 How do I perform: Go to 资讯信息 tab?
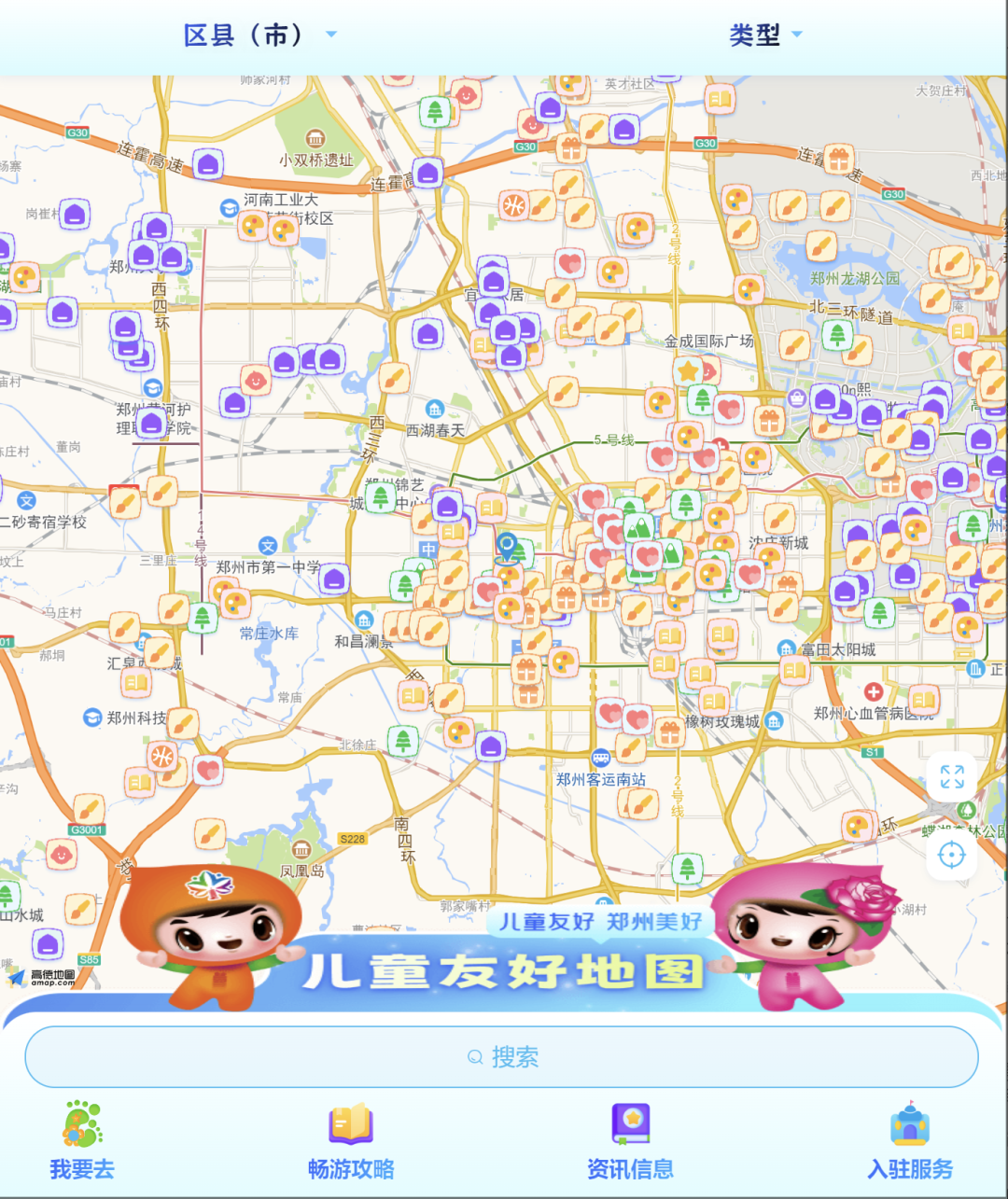(x=630, y=1140)
